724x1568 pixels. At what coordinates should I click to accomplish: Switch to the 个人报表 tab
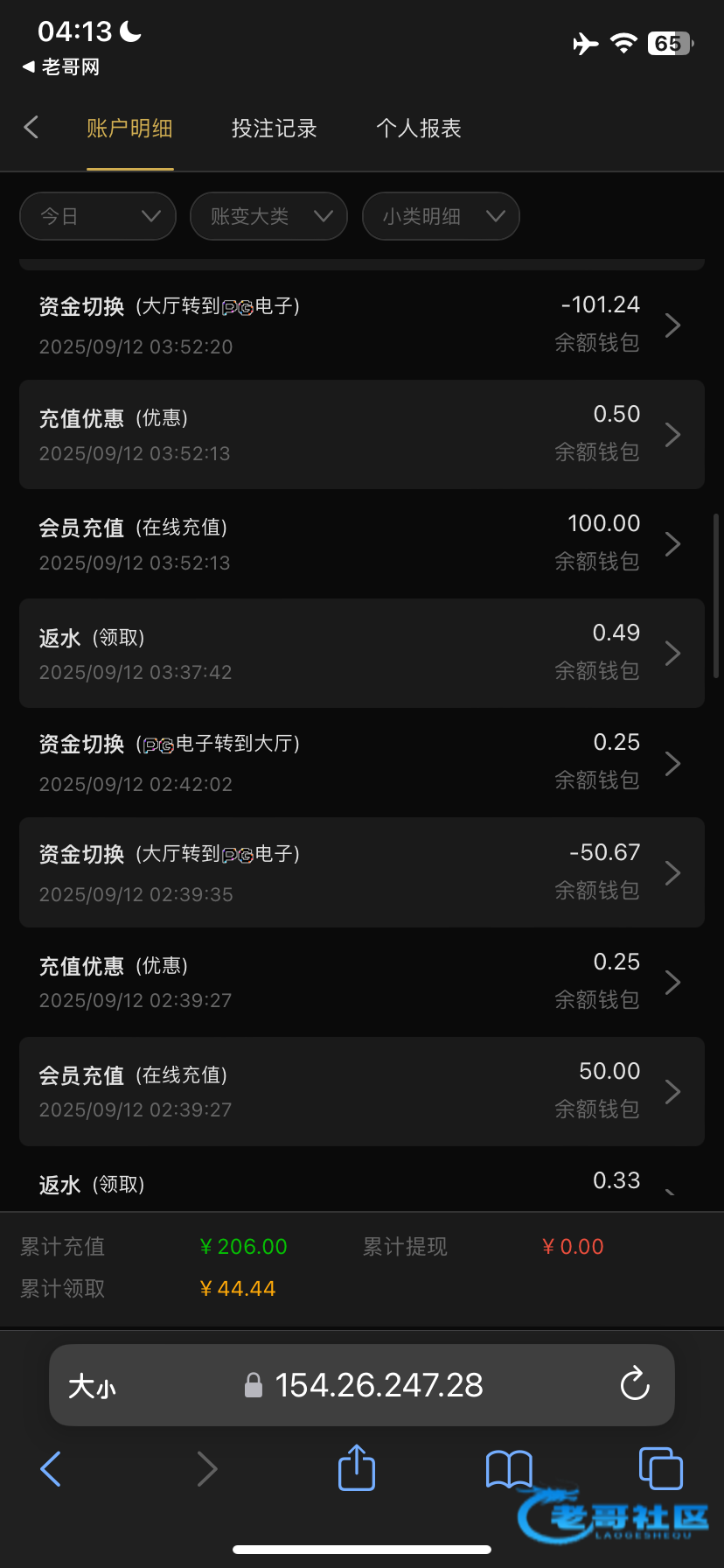click(418, 129)
